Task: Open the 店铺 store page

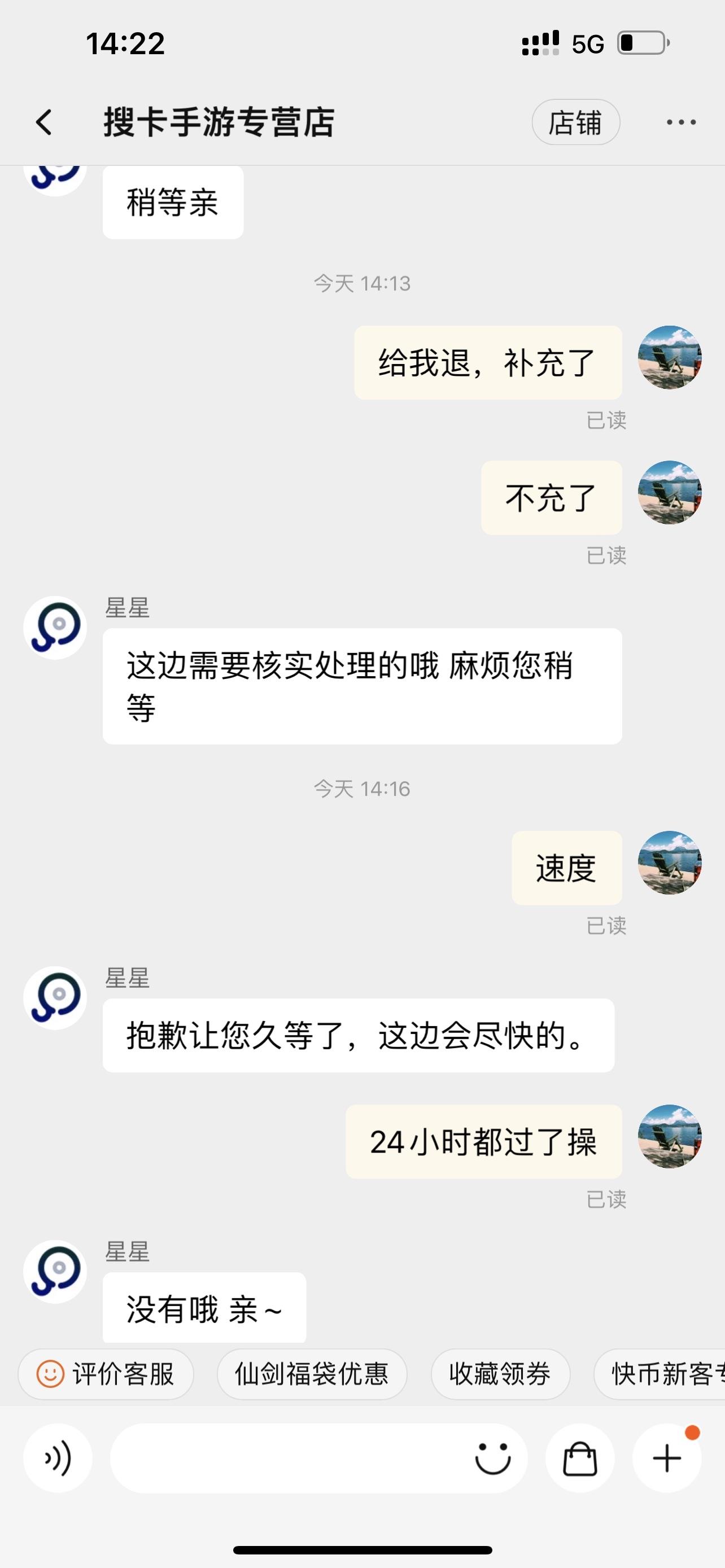Action: (x=575, y=122)
